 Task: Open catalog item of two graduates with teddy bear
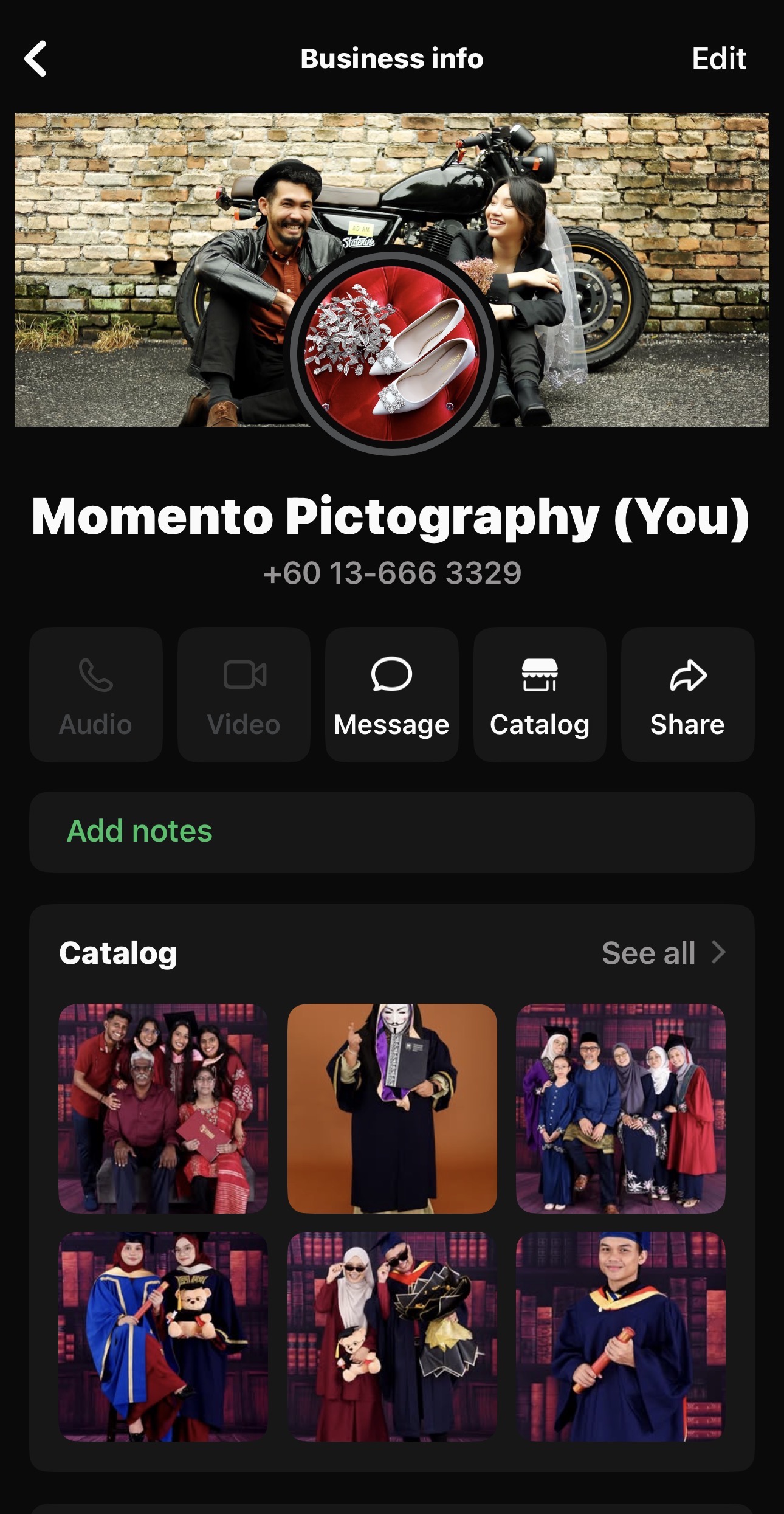click(x=163, y=1336)
